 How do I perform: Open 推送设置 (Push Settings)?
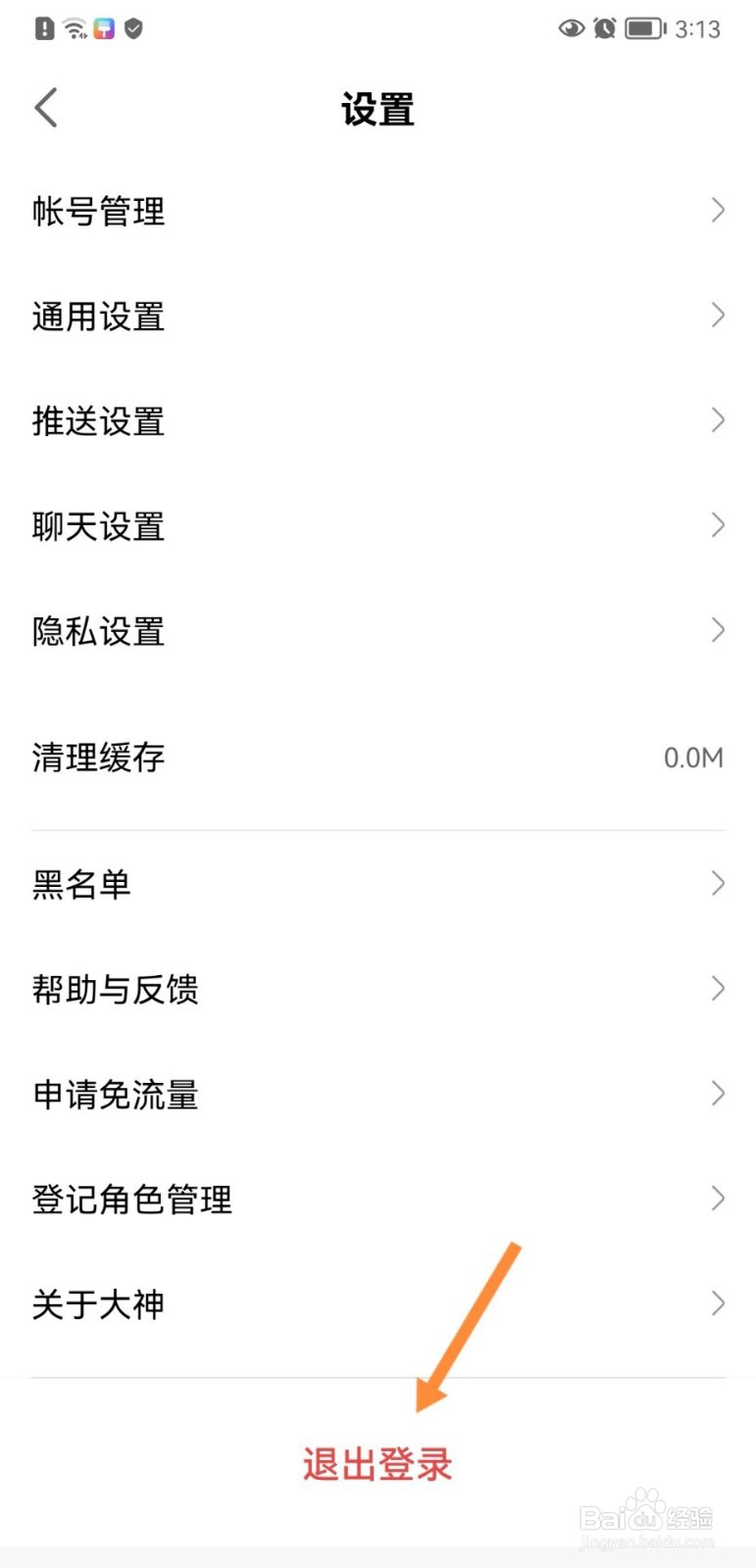coord(97,421)
